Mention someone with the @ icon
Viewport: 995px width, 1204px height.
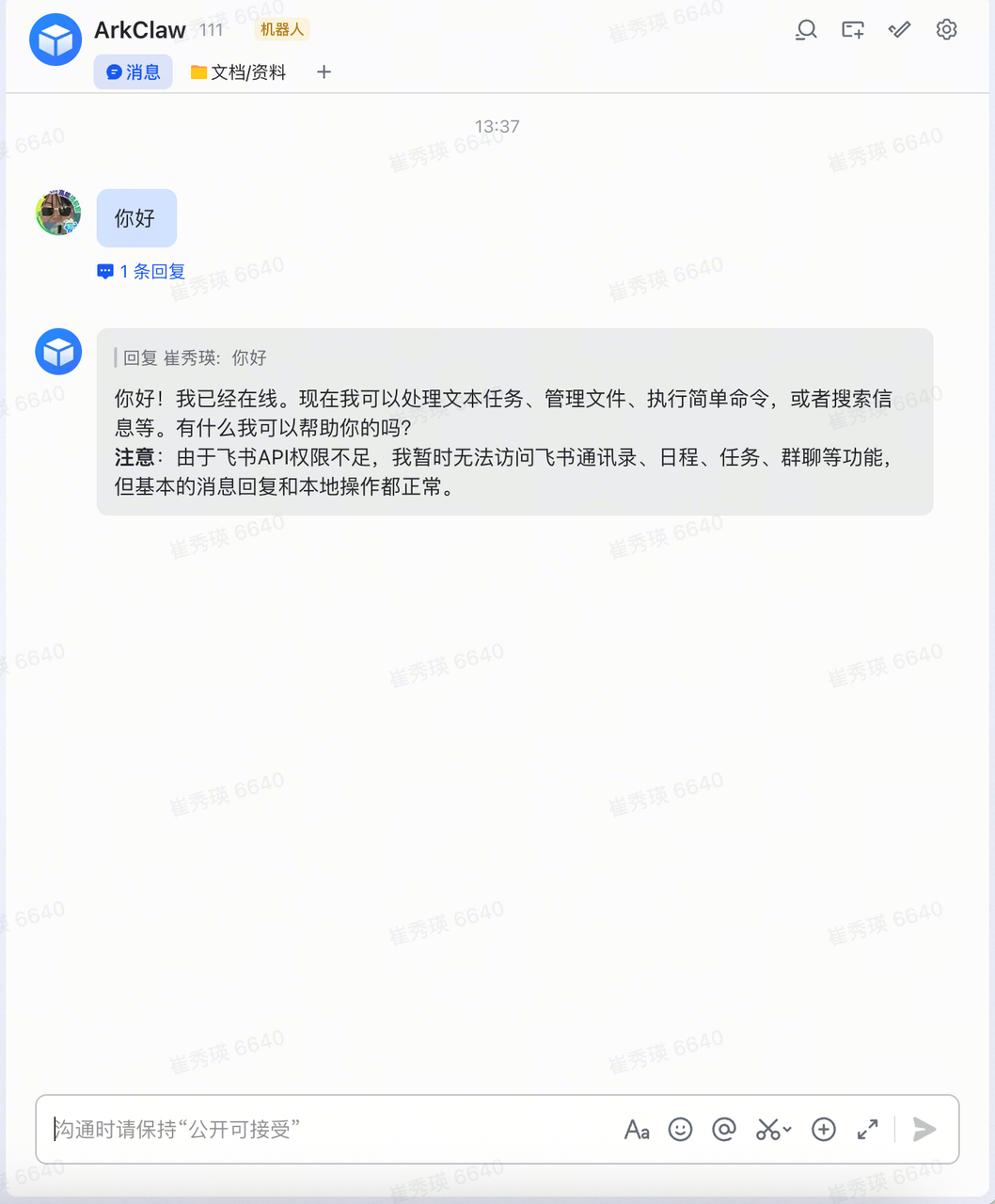click(723, 1130)
